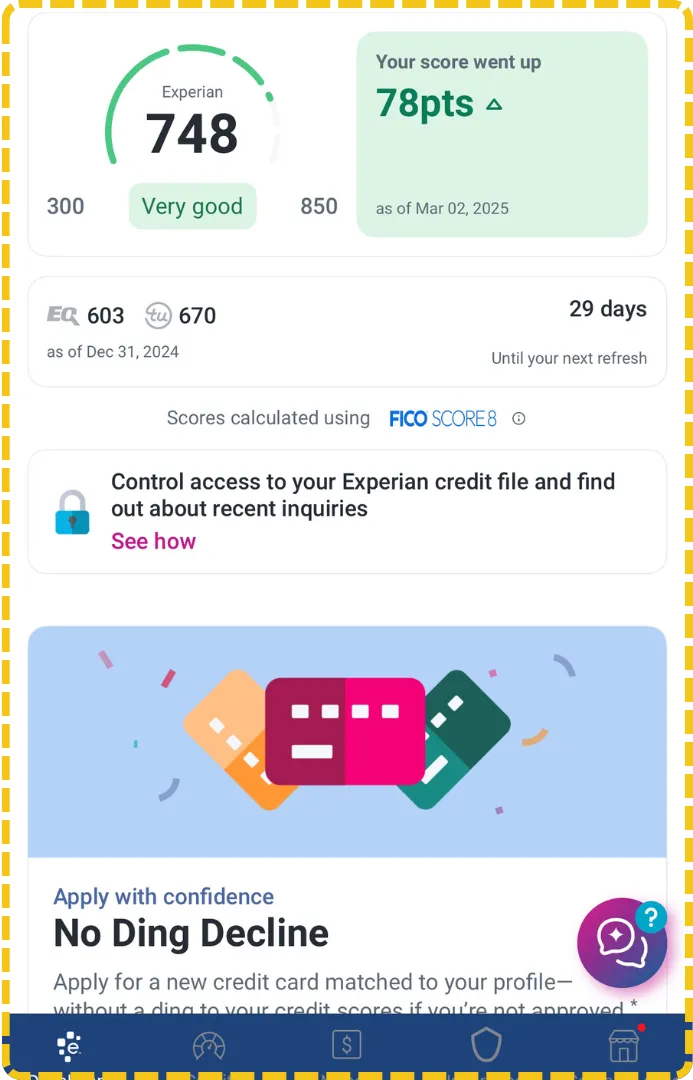Image resolution: width=693 pixels, height=1080 pixels.
Task: Open the chat assistant help button
Action: tap(622, 942)
